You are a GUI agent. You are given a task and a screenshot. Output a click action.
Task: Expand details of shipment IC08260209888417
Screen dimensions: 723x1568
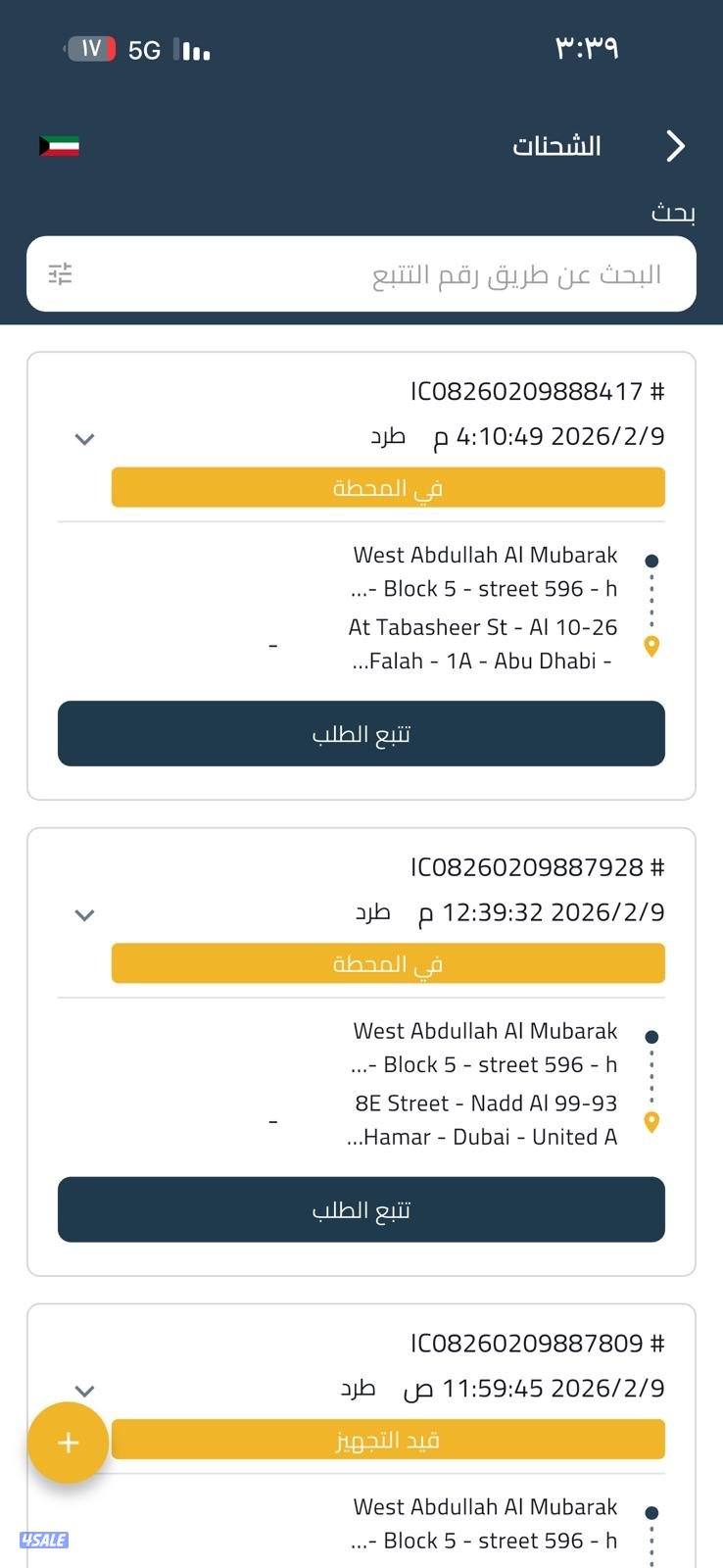(84, 439)
